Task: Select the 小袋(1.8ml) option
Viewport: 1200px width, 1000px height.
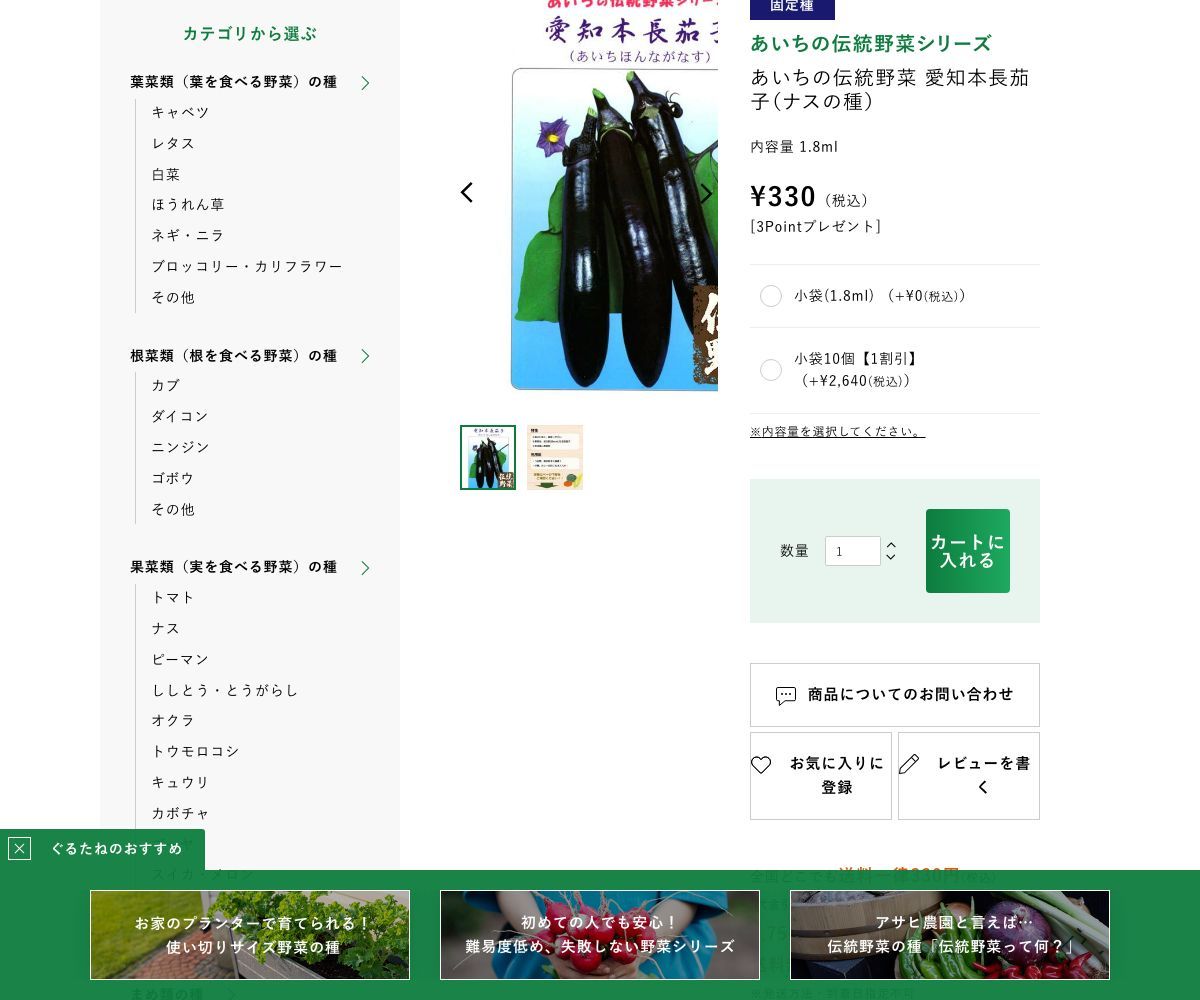Action: 771,296
